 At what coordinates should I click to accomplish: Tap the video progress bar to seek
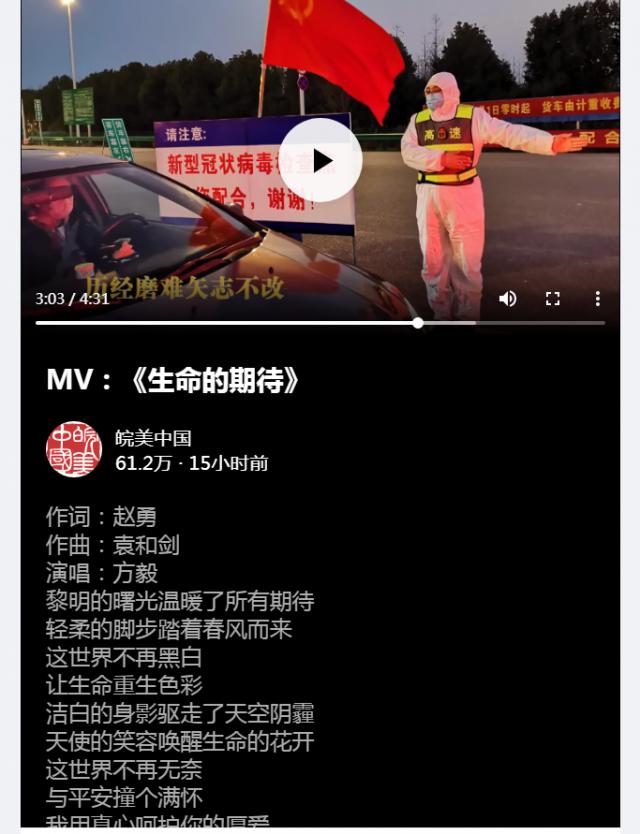(x=320, y=323)
